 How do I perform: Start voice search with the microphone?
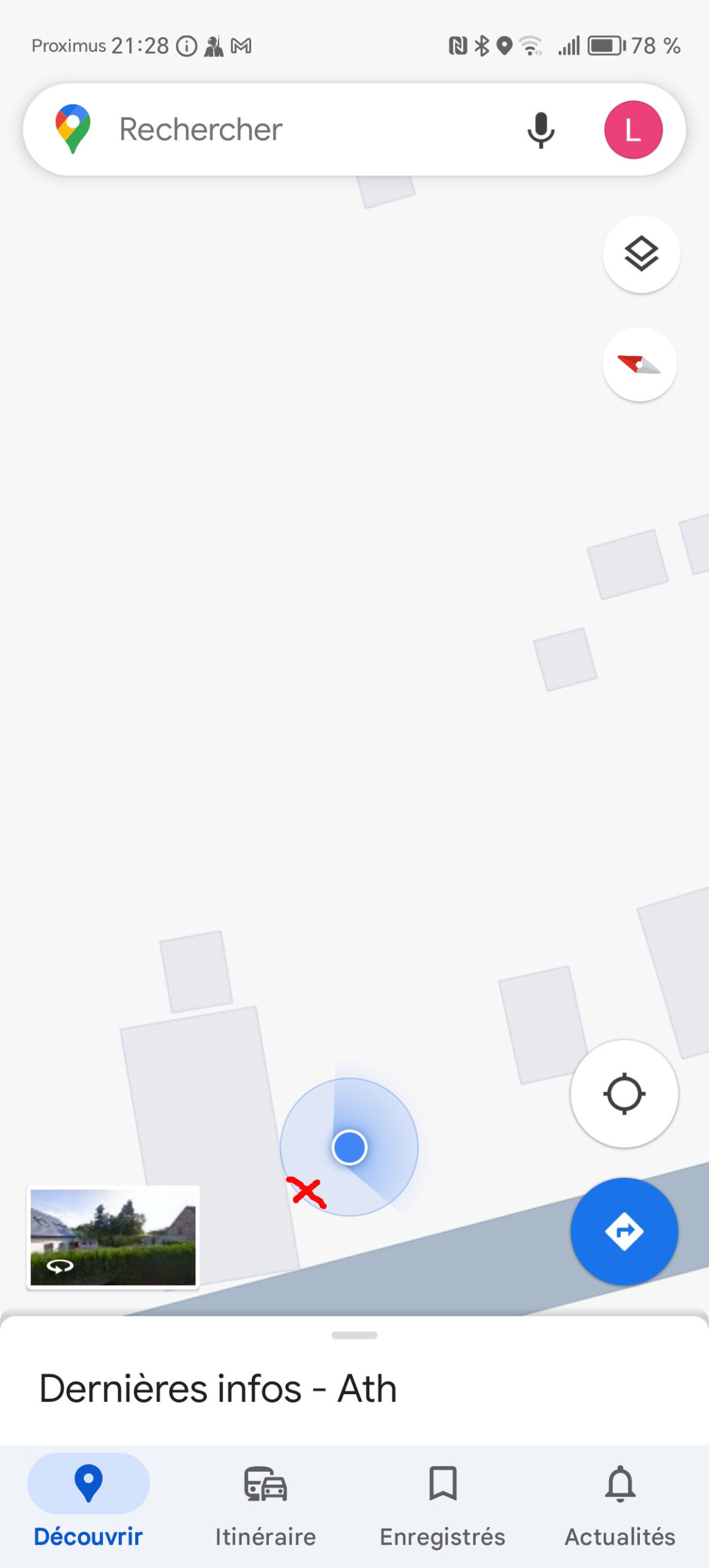pyautogui.click(x=541, y=130)
